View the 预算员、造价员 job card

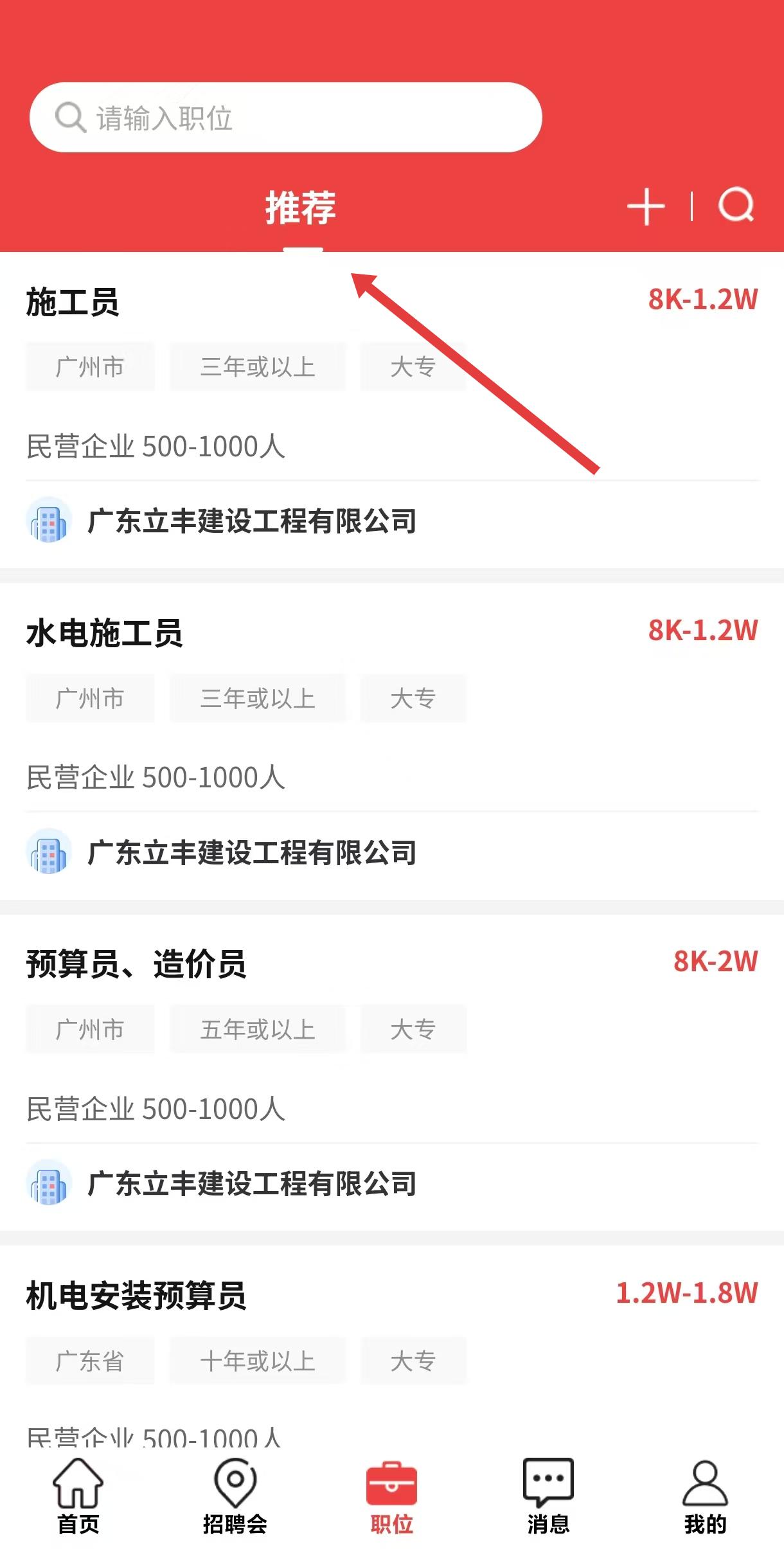click(392, 1073)
